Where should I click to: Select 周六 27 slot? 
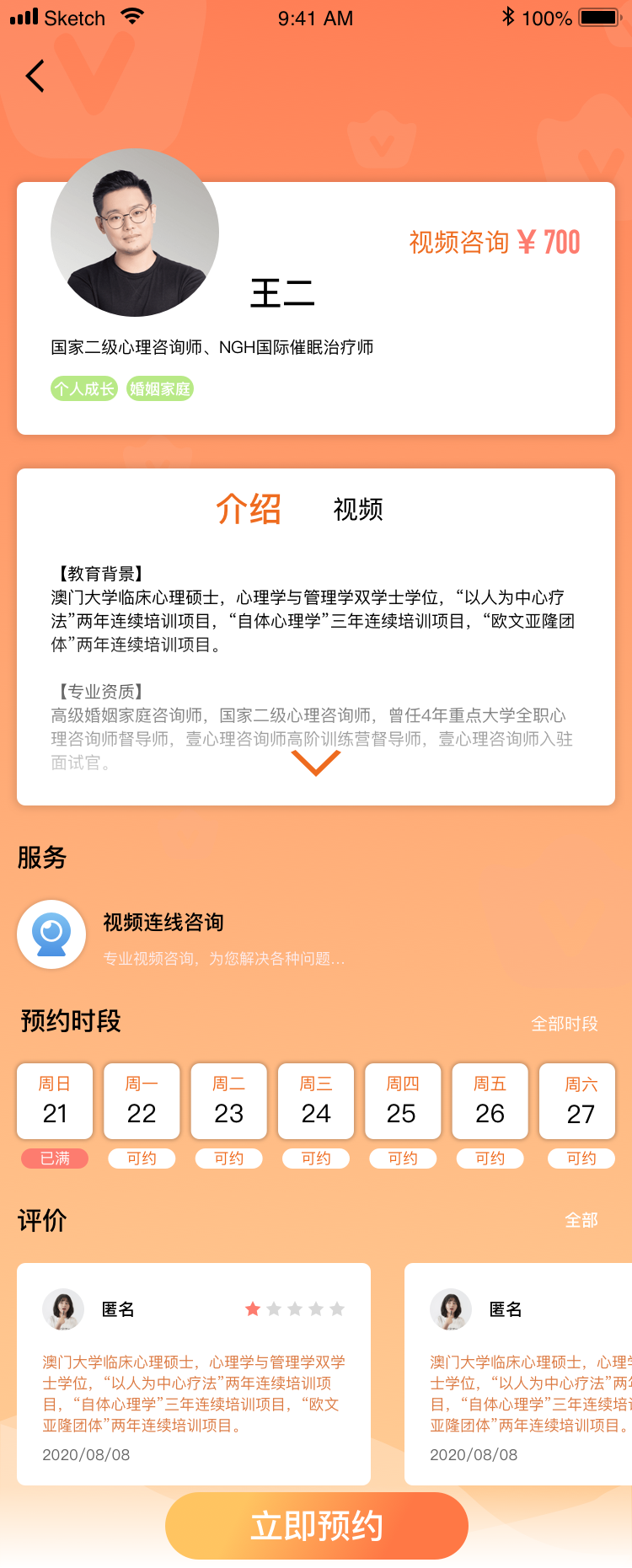click(x=580, y=1101)
